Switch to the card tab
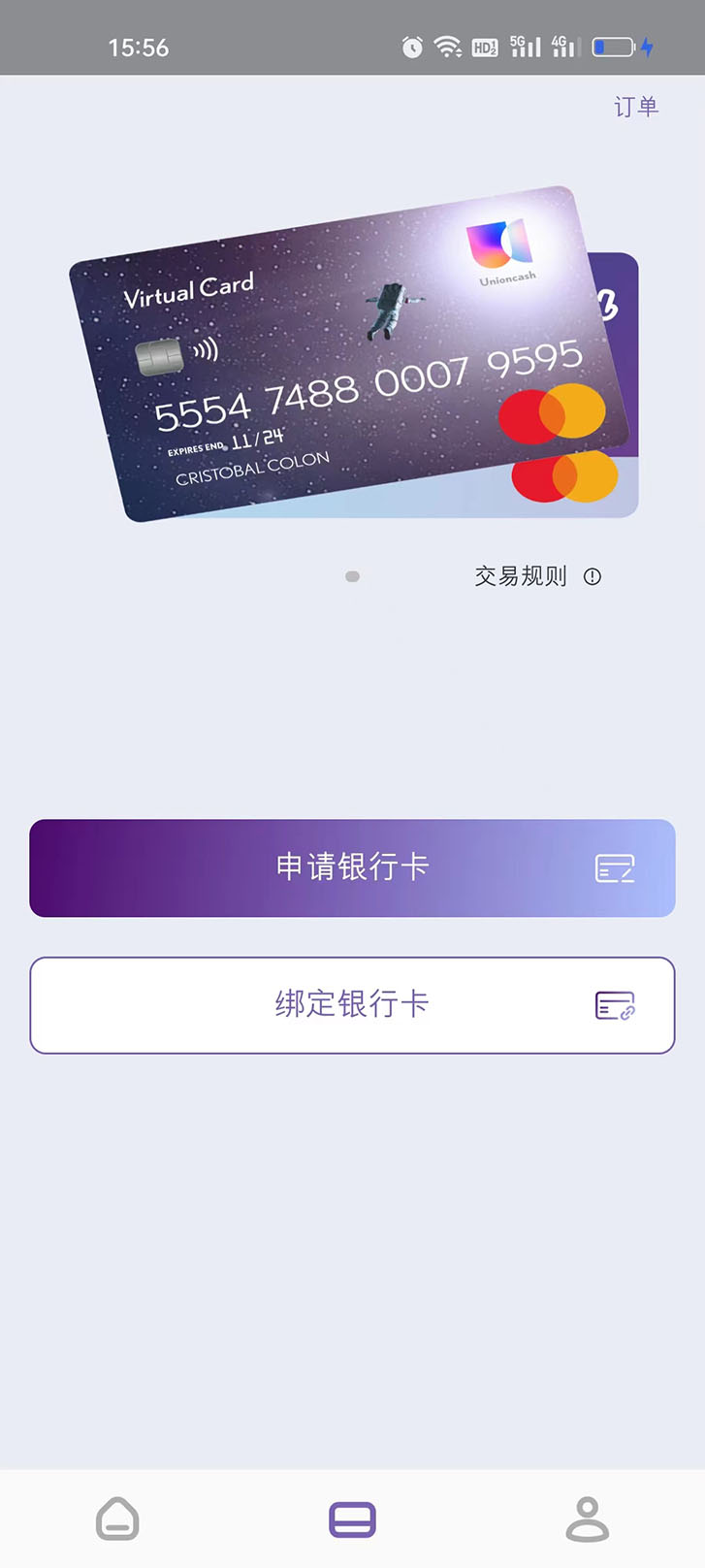 [352, 1519]
